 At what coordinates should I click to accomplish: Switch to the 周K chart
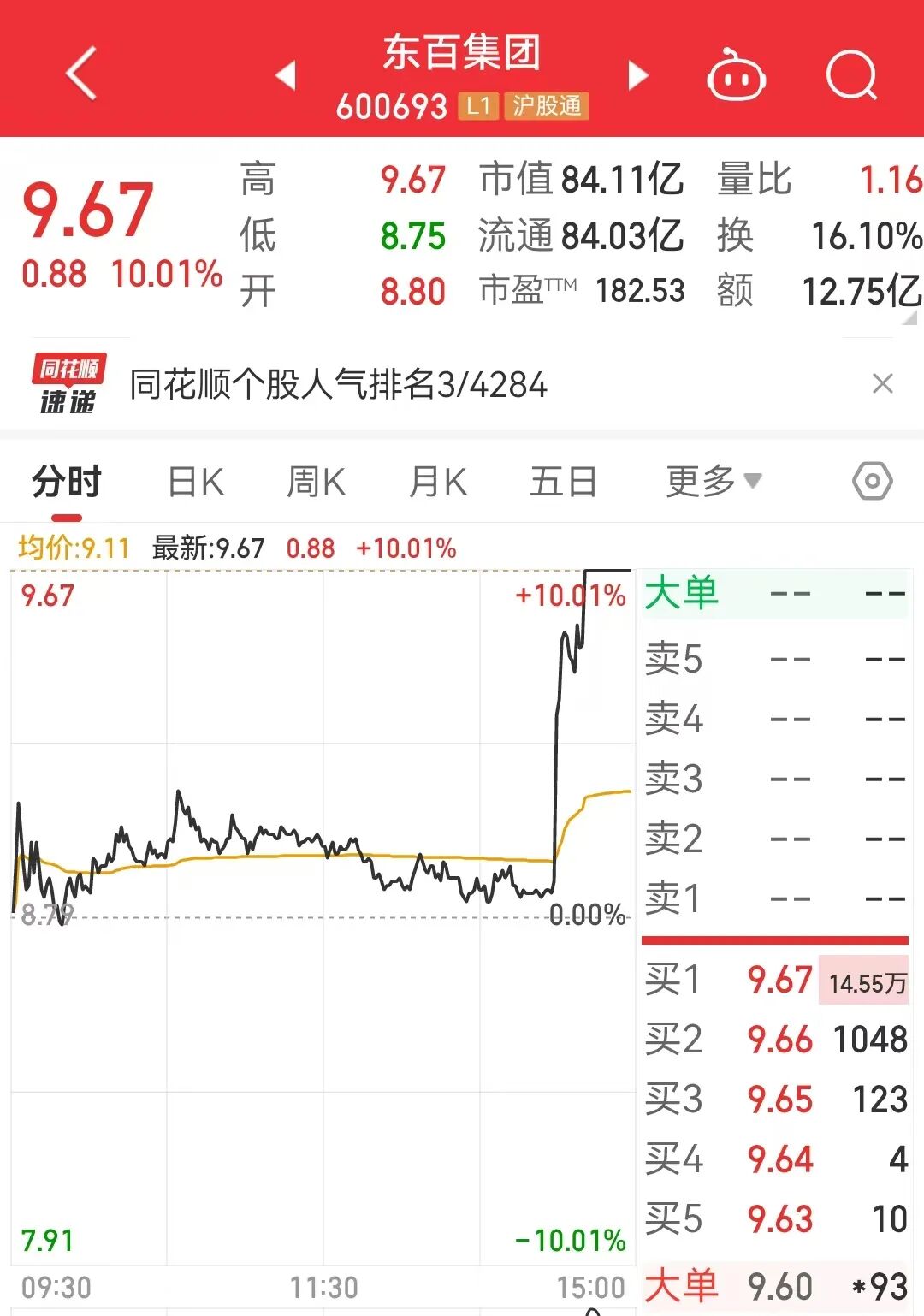coord(316,482)
